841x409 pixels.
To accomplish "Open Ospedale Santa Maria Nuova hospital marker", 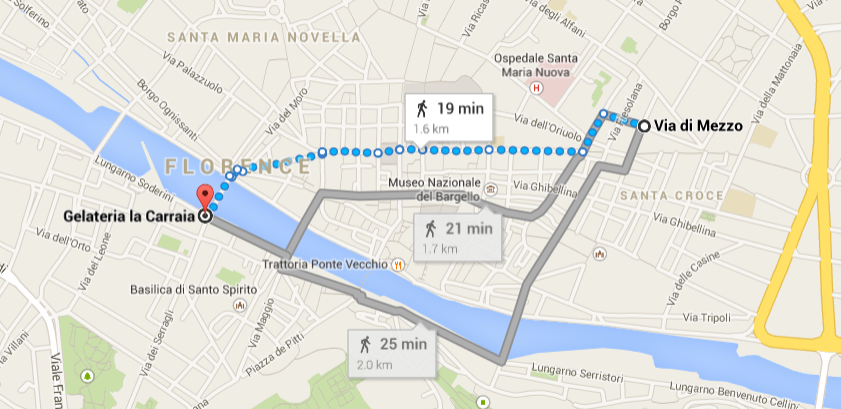I will tap(537, 88).
